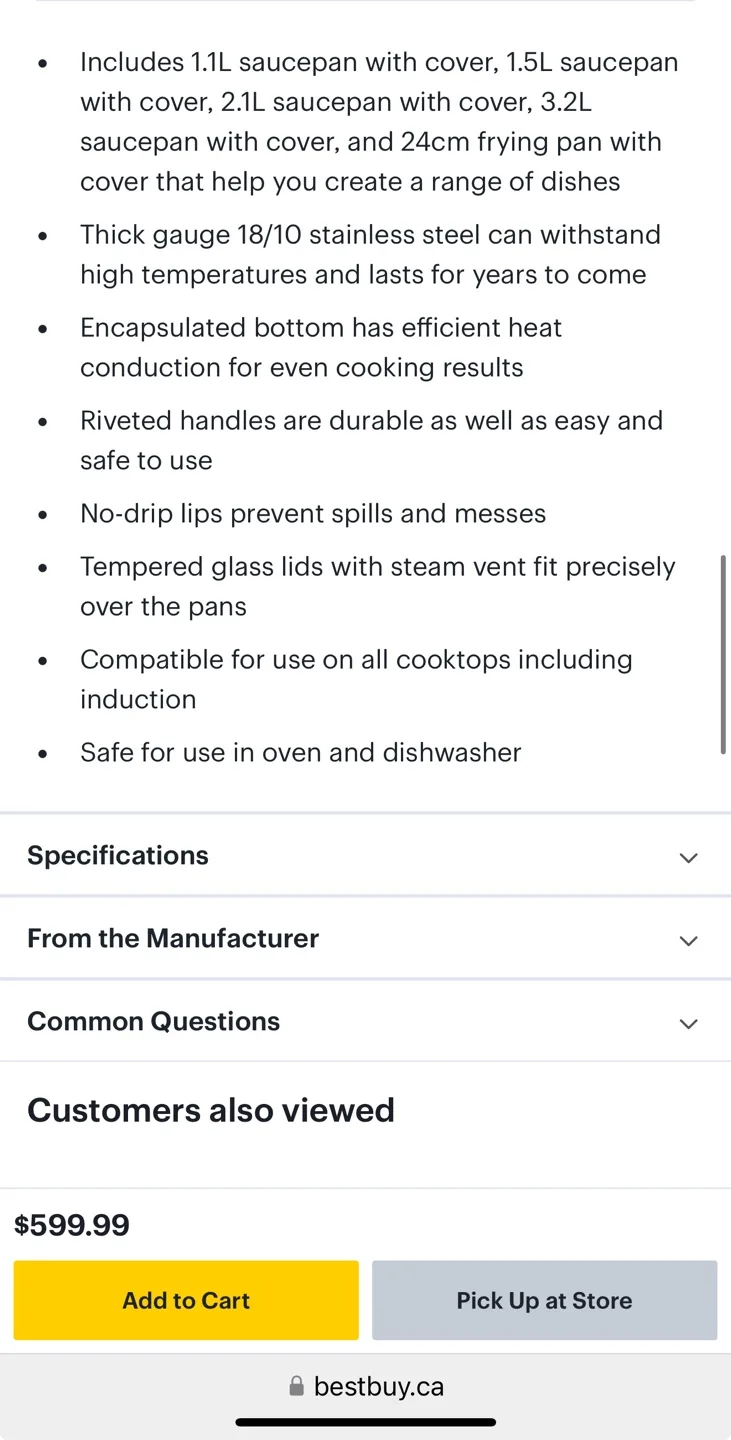Tap the Add to Cart button
The height and width of the screenshot is (1440, 731).
pyautogui.click(x=185, y=1300)
